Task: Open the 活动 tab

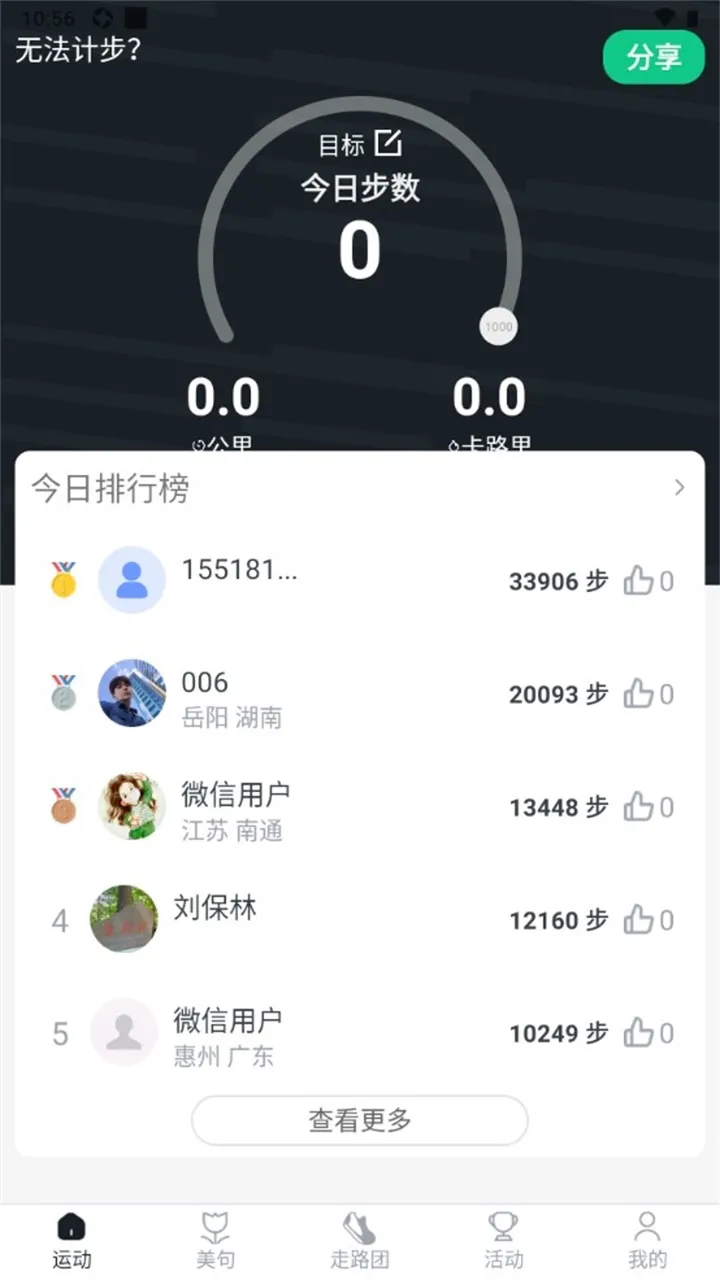Action: tap(503, 1240)
